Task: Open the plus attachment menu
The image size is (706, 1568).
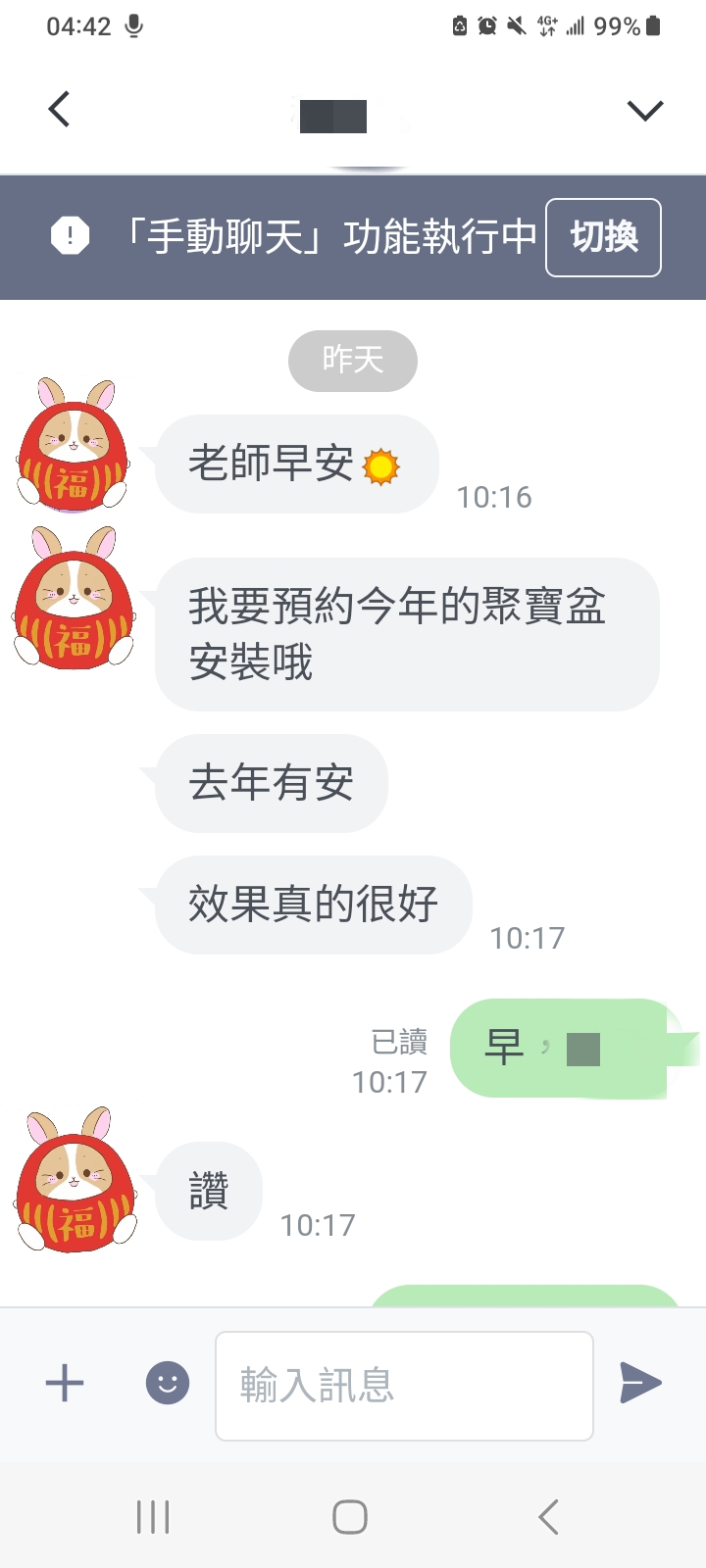Action: 65,1383
